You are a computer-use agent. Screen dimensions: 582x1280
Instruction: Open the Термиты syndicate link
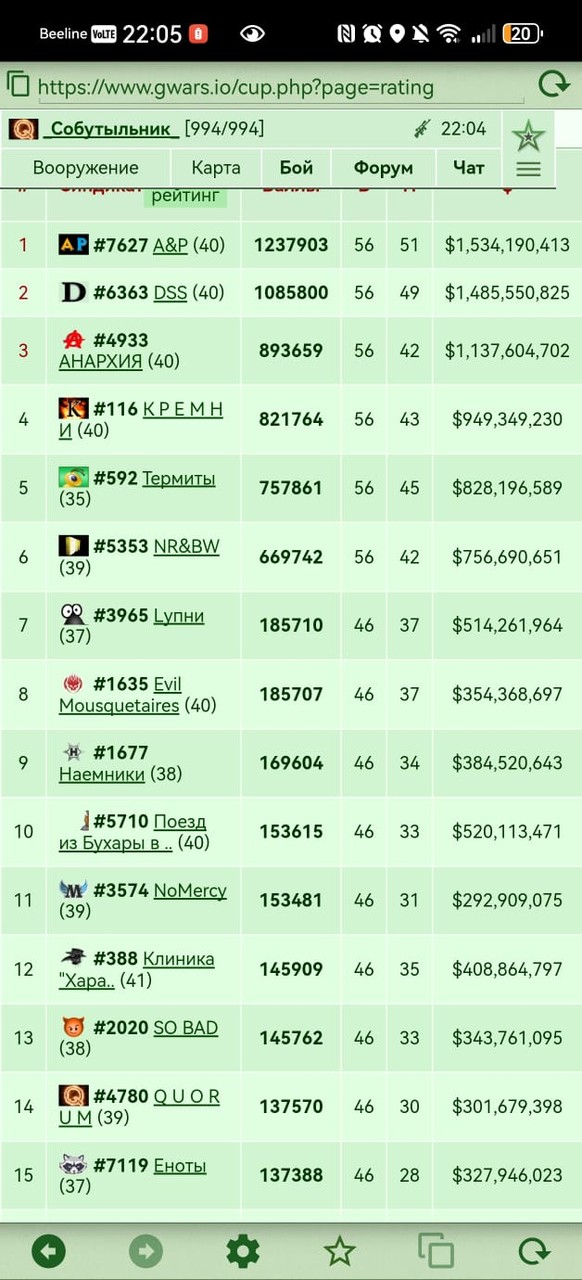tap(179, 478)
